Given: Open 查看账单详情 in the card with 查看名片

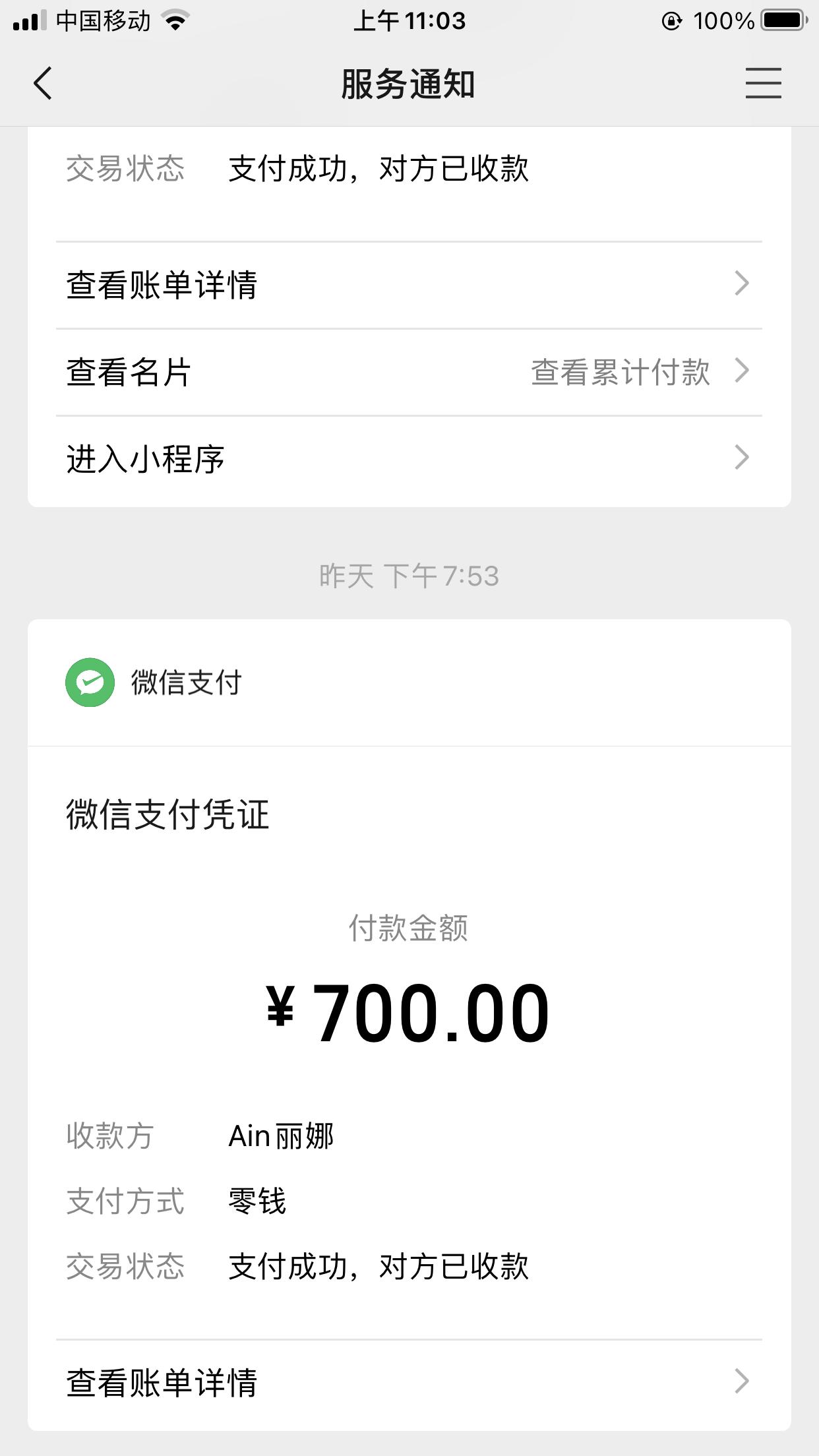Looking at the screenshot, I should (x=409, y=285).
